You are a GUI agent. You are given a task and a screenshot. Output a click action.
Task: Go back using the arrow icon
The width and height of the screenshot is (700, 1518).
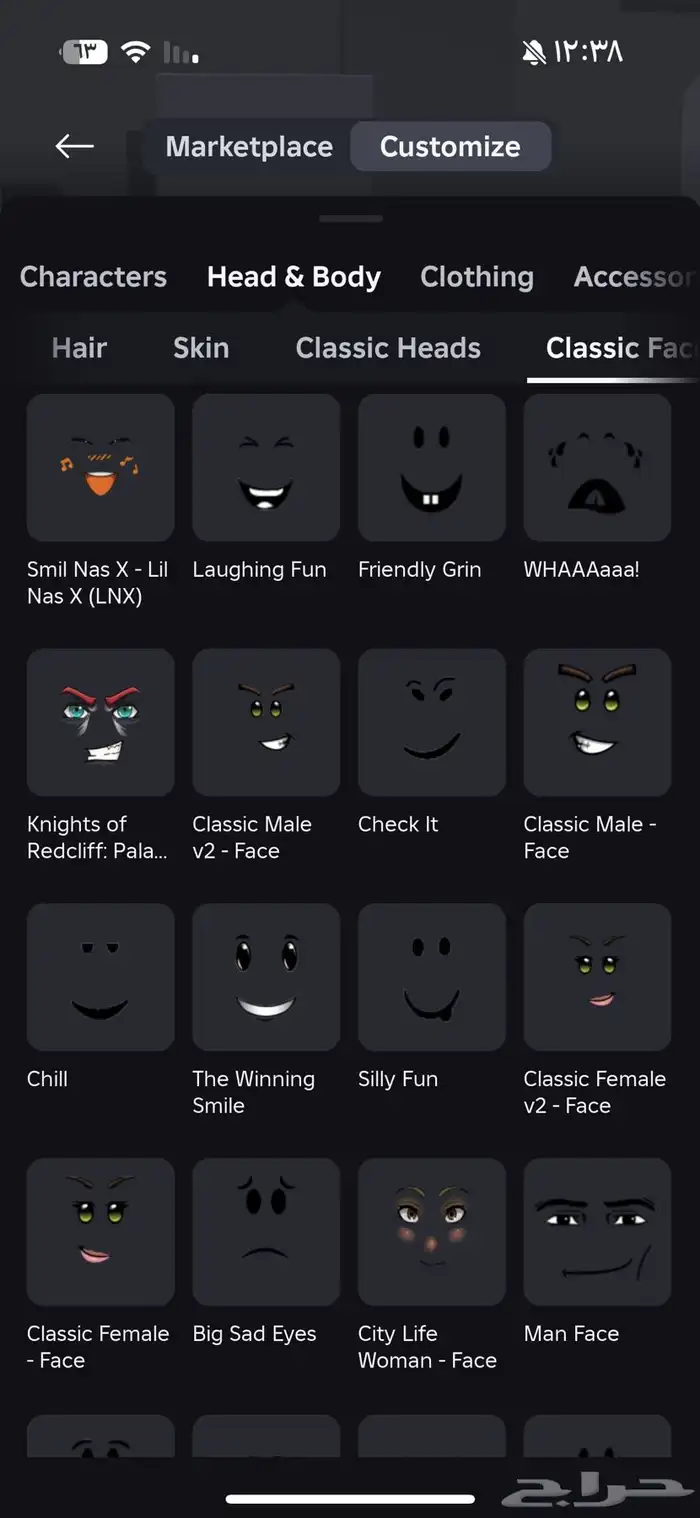pos(75,147)
